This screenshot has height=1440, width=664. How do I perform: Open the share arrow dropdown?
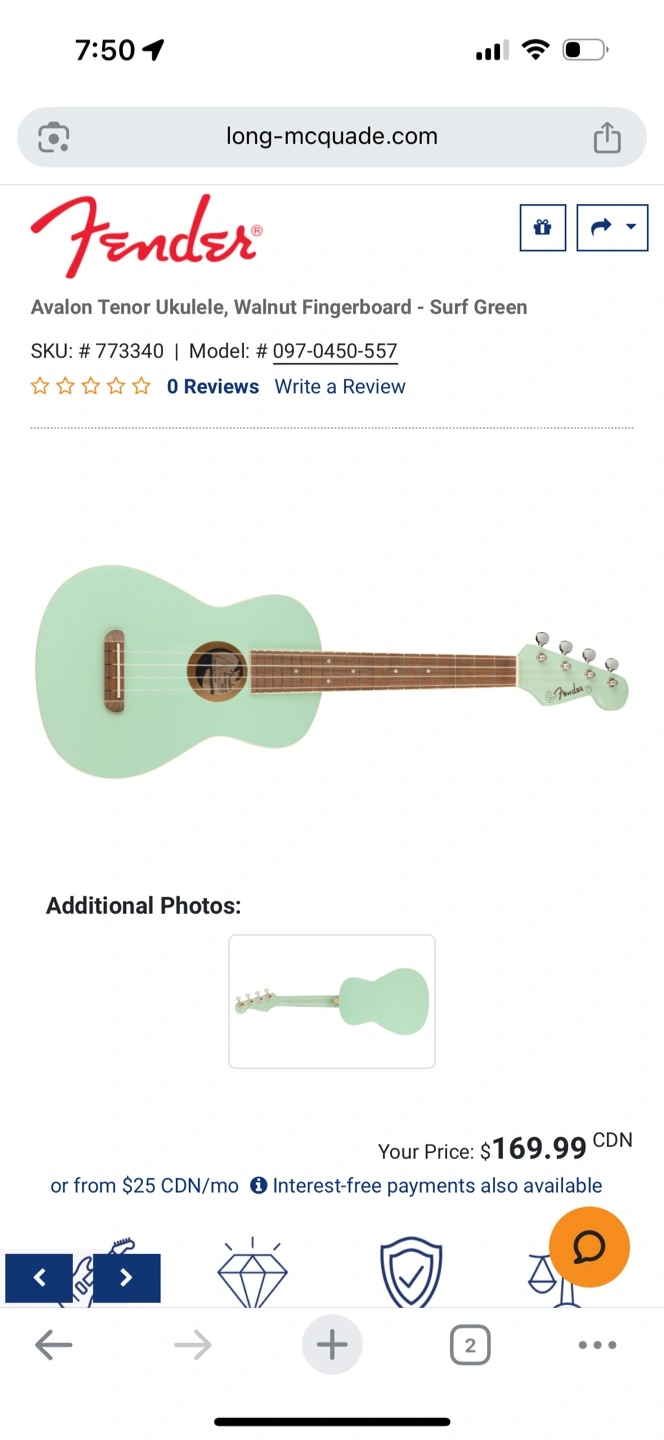(612, 227)
